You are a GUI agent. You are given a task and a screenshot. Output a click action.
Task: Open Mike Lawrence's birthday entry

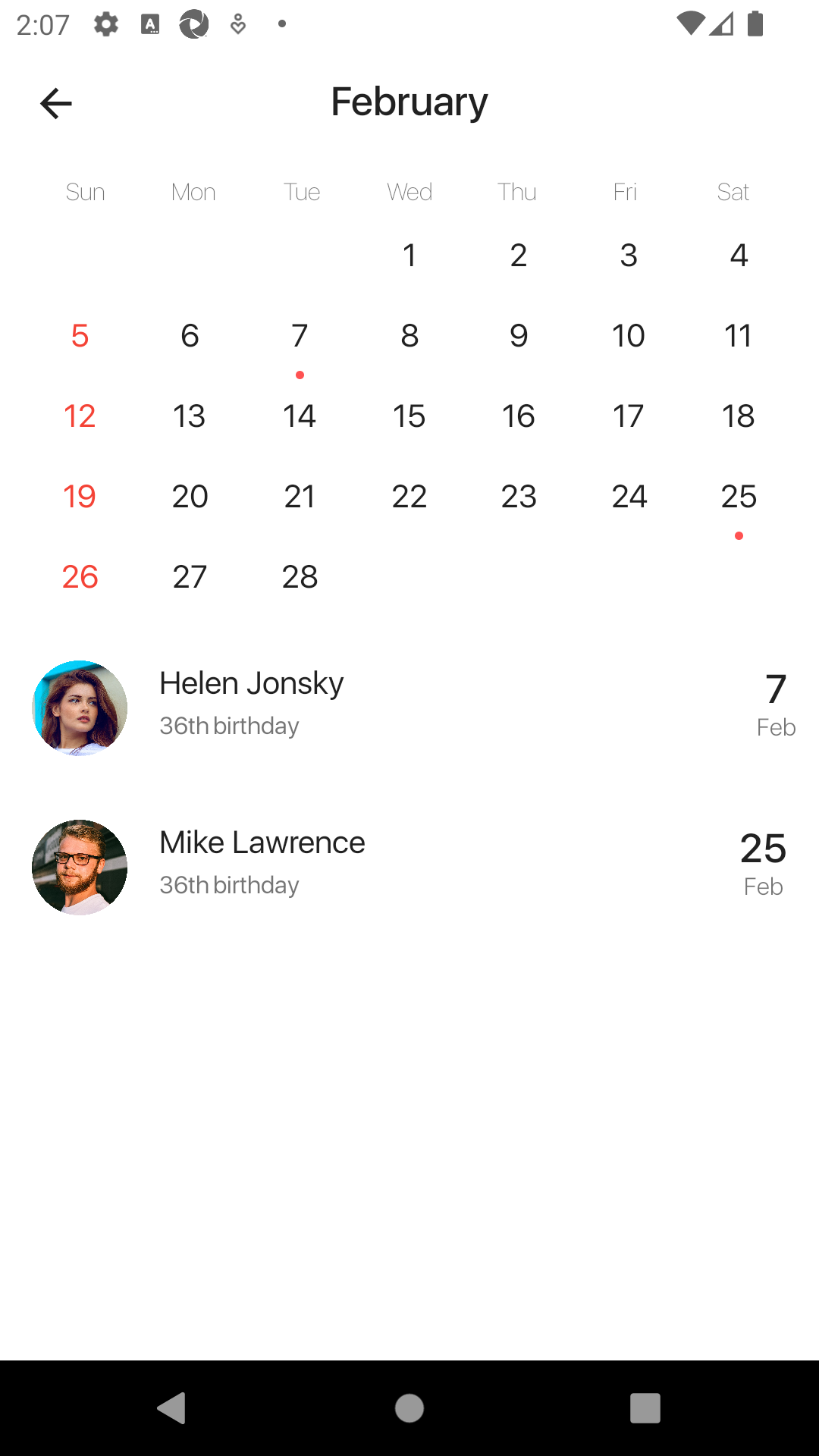click(409, 867)
